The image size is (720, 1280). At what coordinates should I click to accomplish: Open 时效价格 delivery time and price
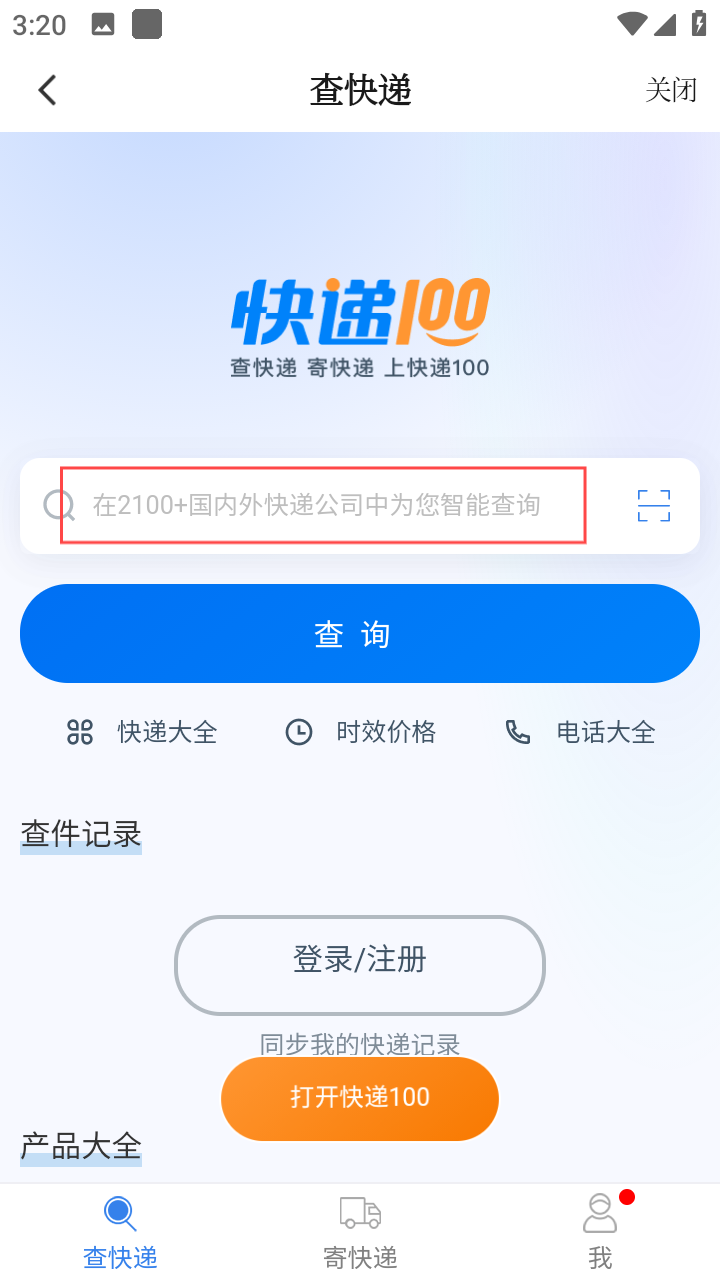(x=360, y=732)
